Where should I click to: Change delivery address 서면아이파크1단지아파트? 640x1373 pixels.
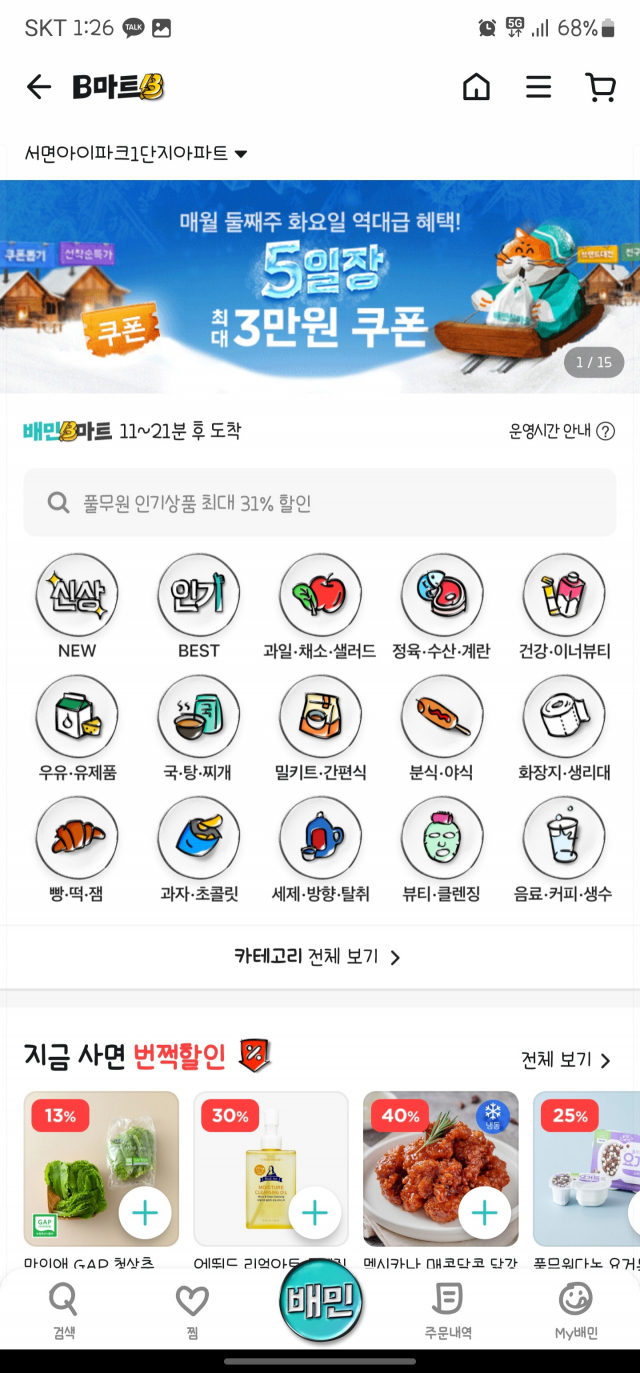pyautogui.click(x=136, y=154)
